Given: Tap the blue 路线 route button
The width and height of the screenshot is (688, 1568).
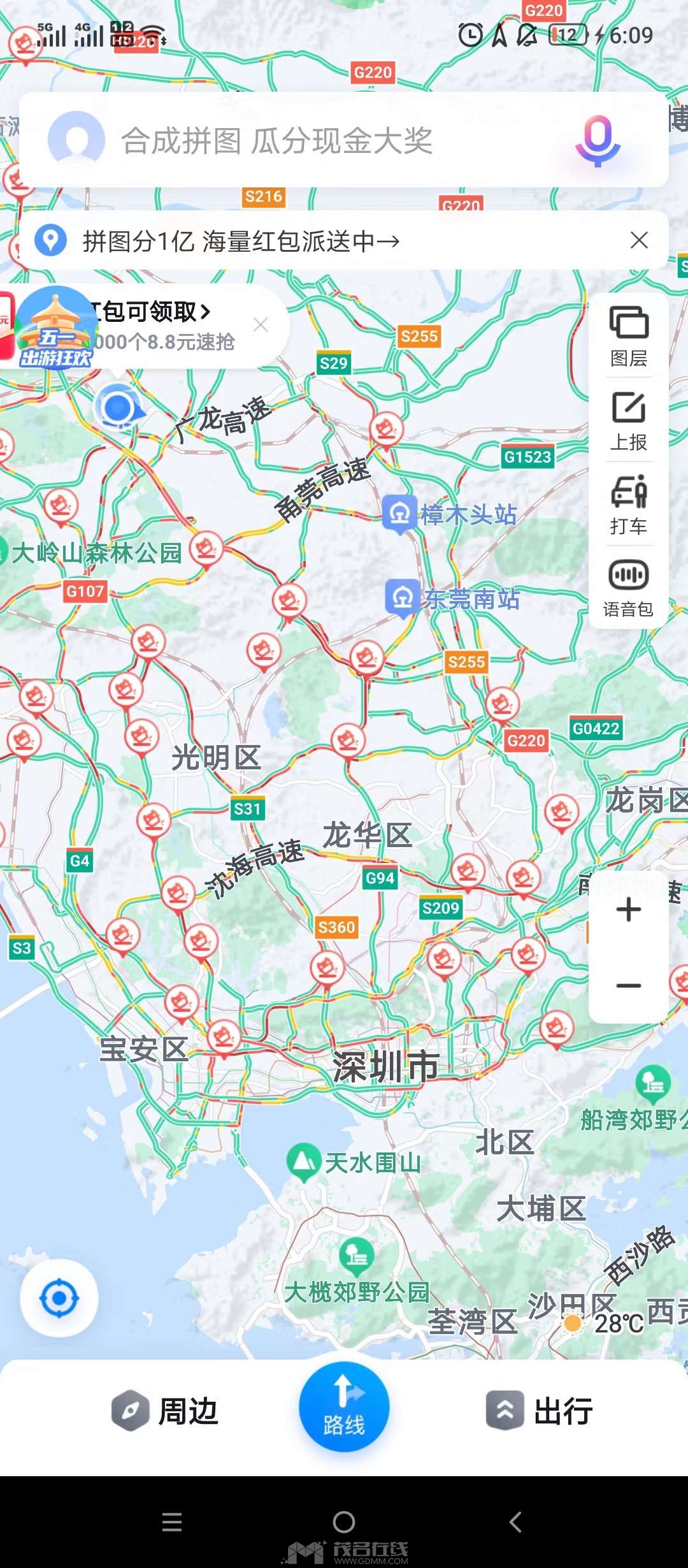Looking at the screenshot, I should 344,1407.
